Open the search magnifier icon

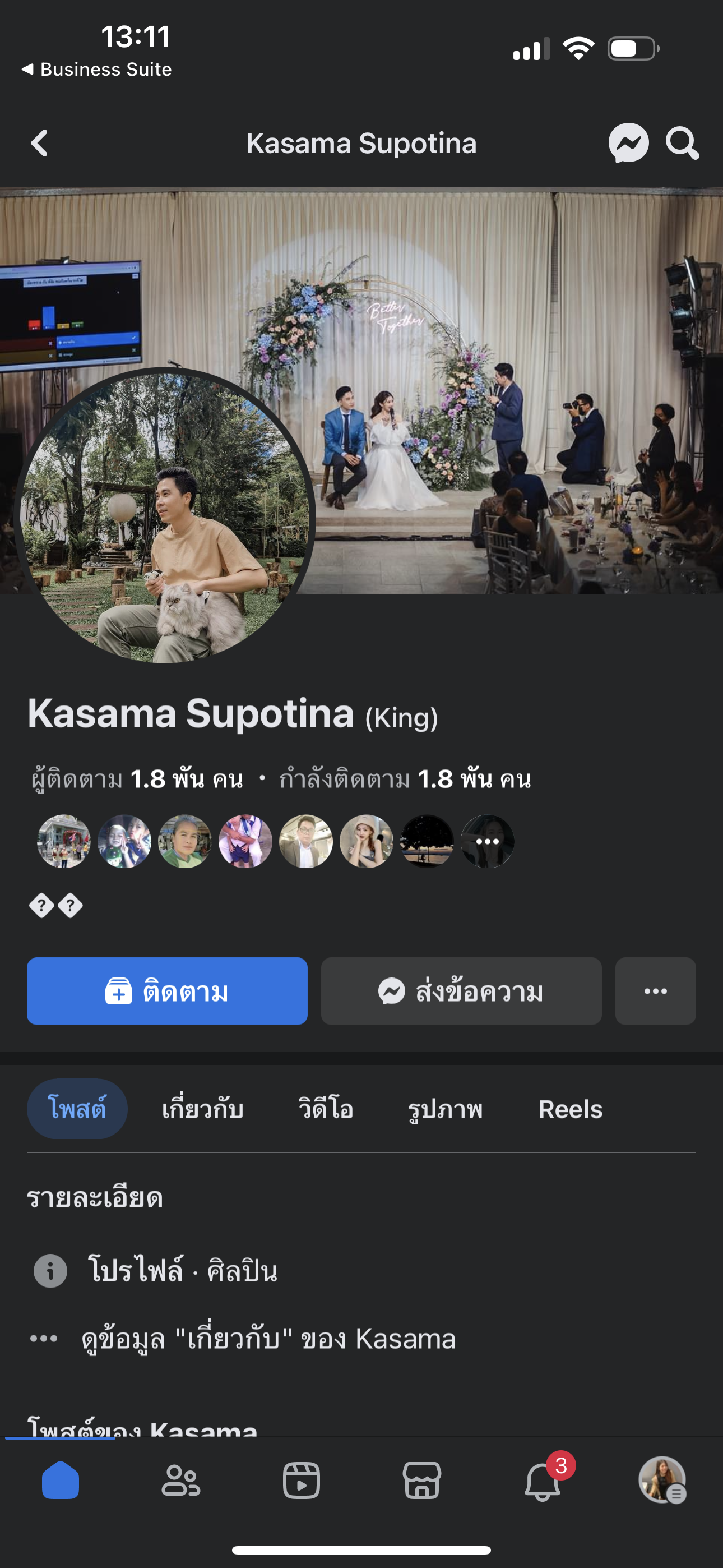pyautogui.click(x=682, y=144)
